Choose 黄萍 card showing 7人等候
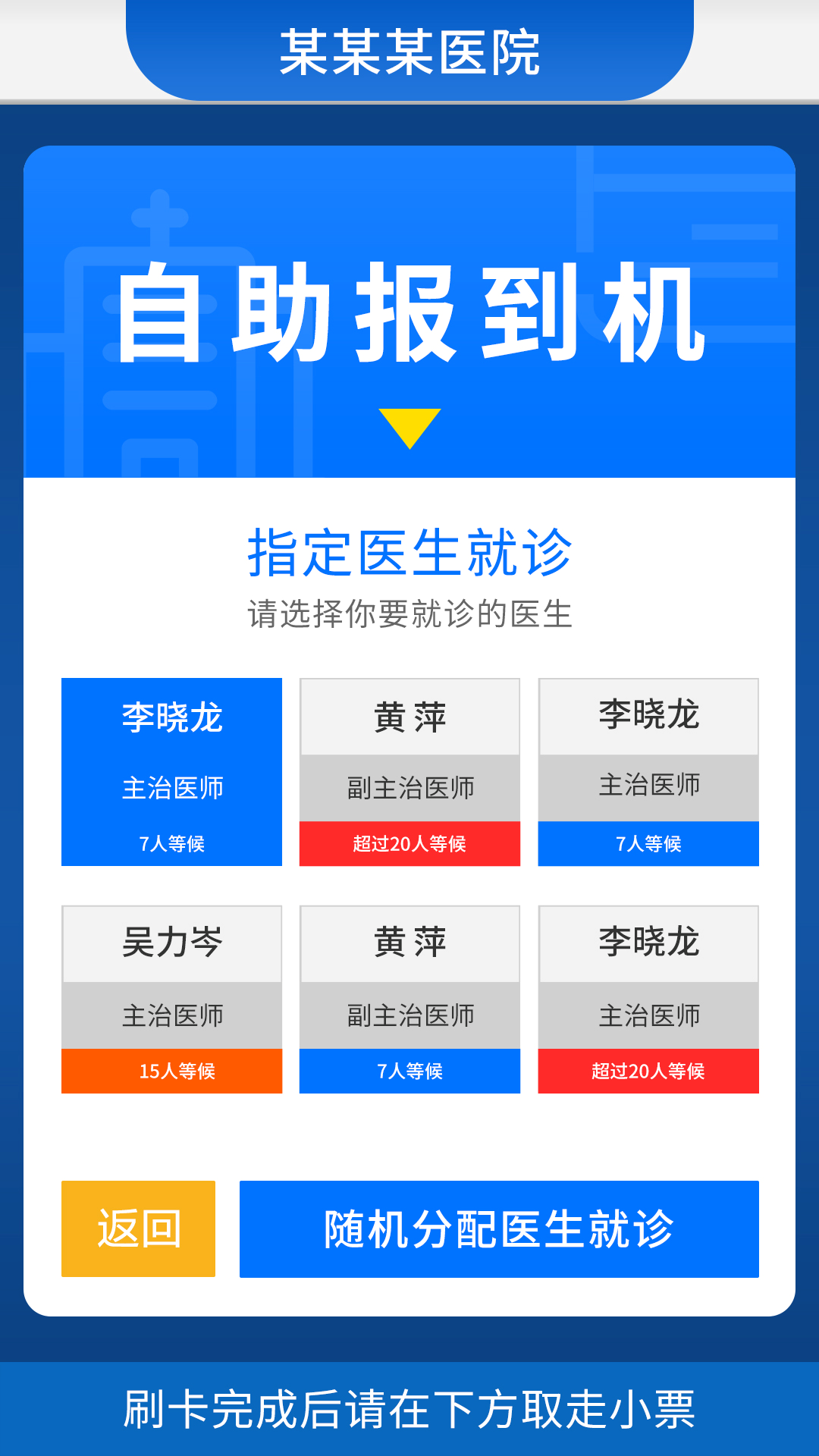 [409, 999]
